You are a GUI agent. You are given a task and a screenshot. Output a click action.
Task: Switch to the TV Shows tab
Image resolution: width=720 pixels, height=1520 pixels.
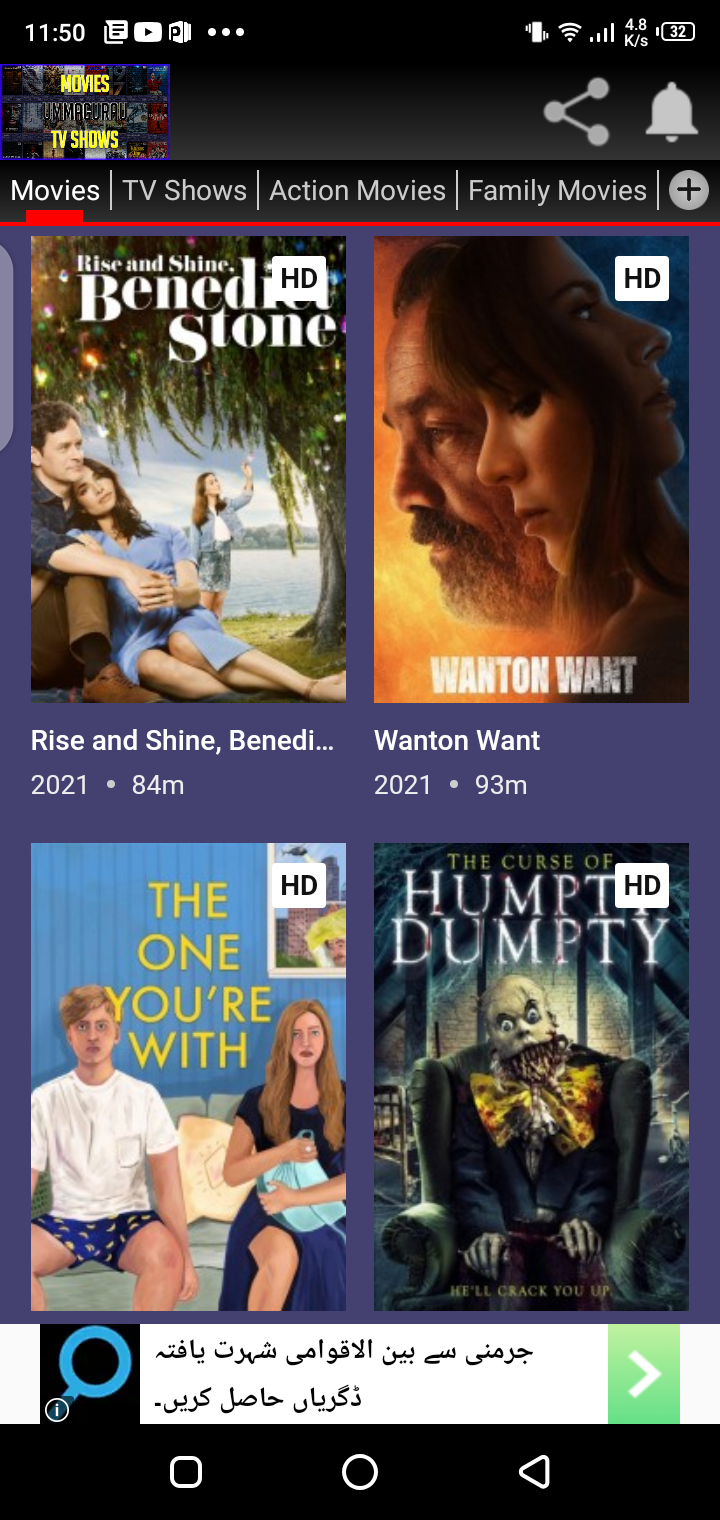tap(184, 190)
